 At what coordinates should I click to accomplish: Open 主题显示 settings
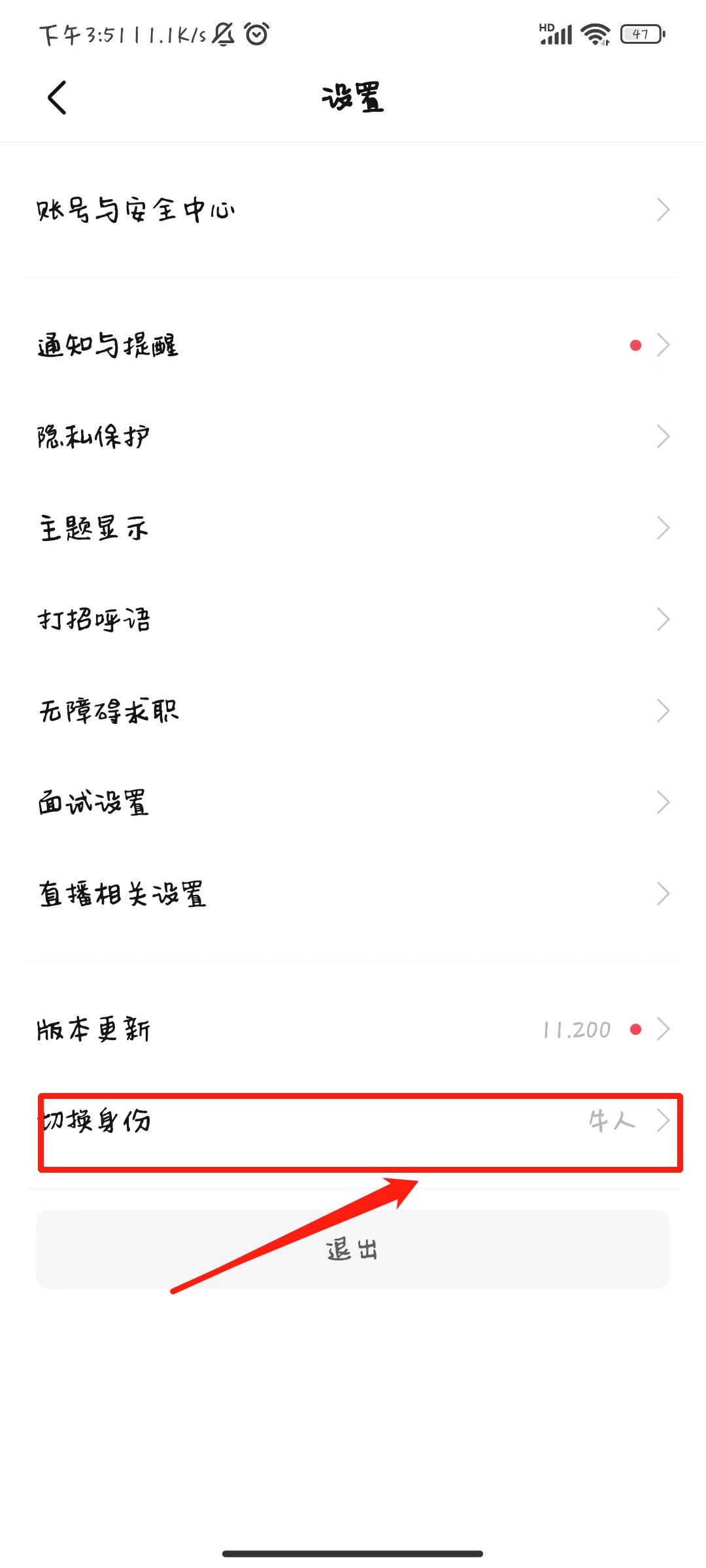pyautogui.click(x=353, y=528)
